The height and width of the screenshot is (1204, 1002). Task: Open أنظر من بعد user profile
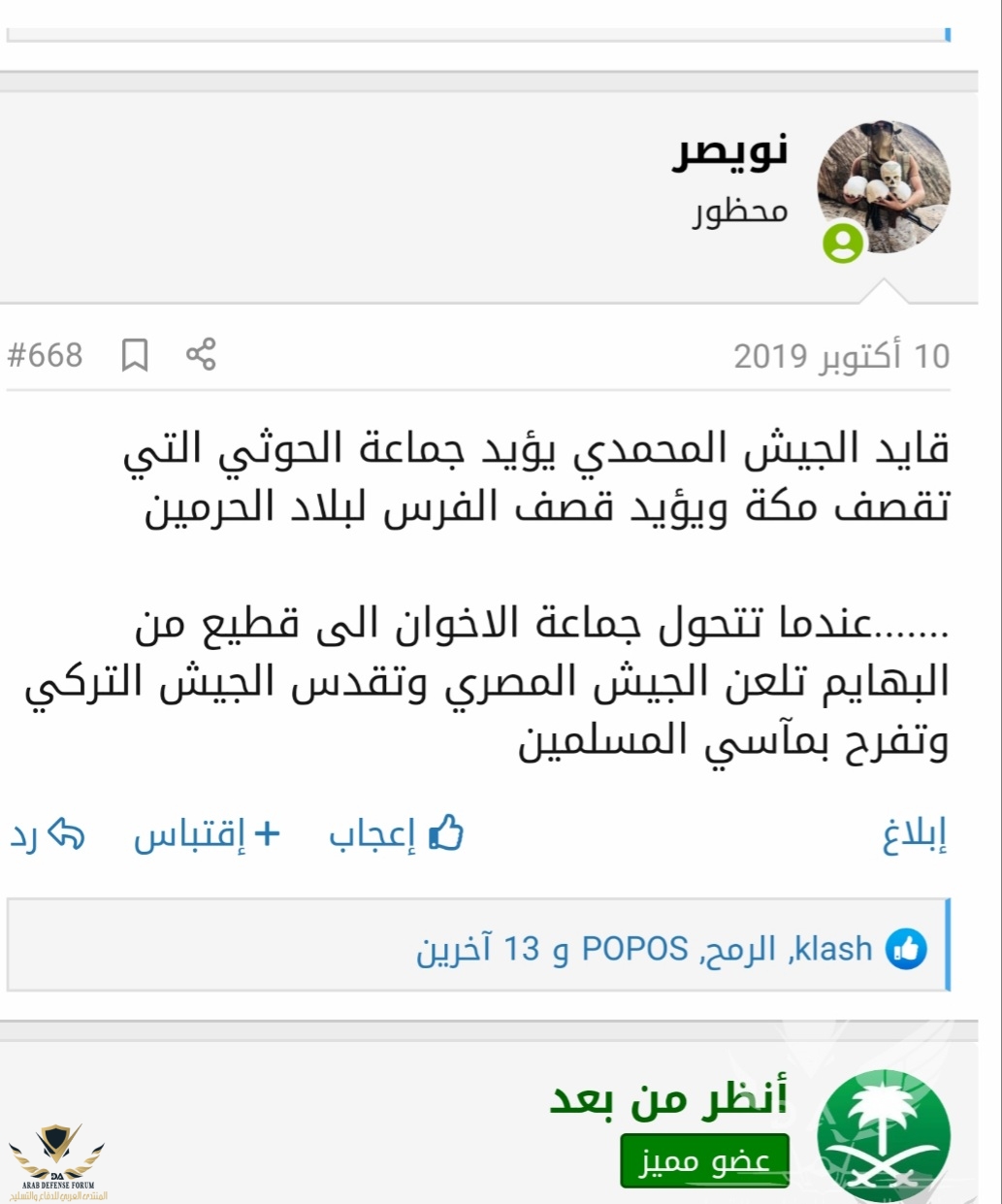(x=669, y=1098)
